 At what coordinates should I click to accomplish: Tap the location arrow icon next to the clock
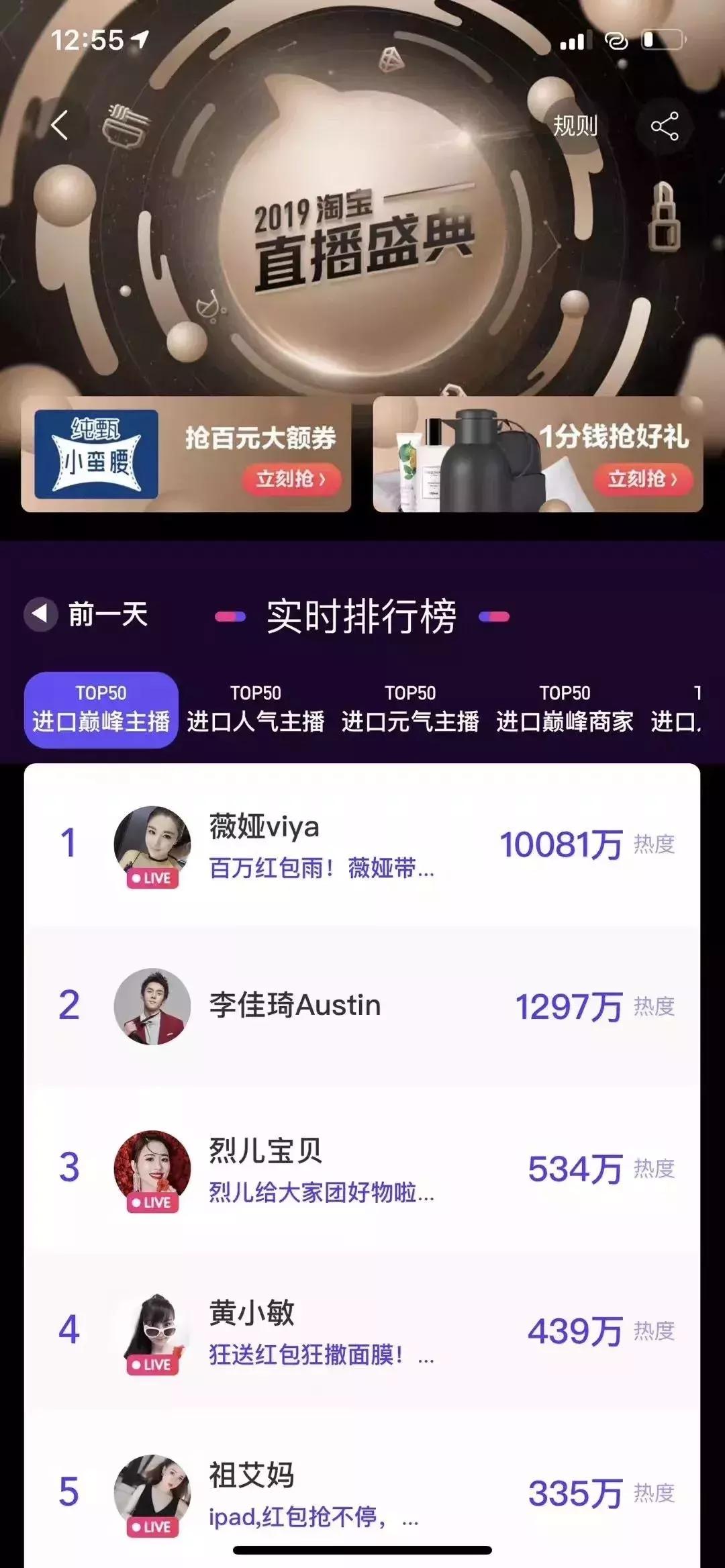140,40
